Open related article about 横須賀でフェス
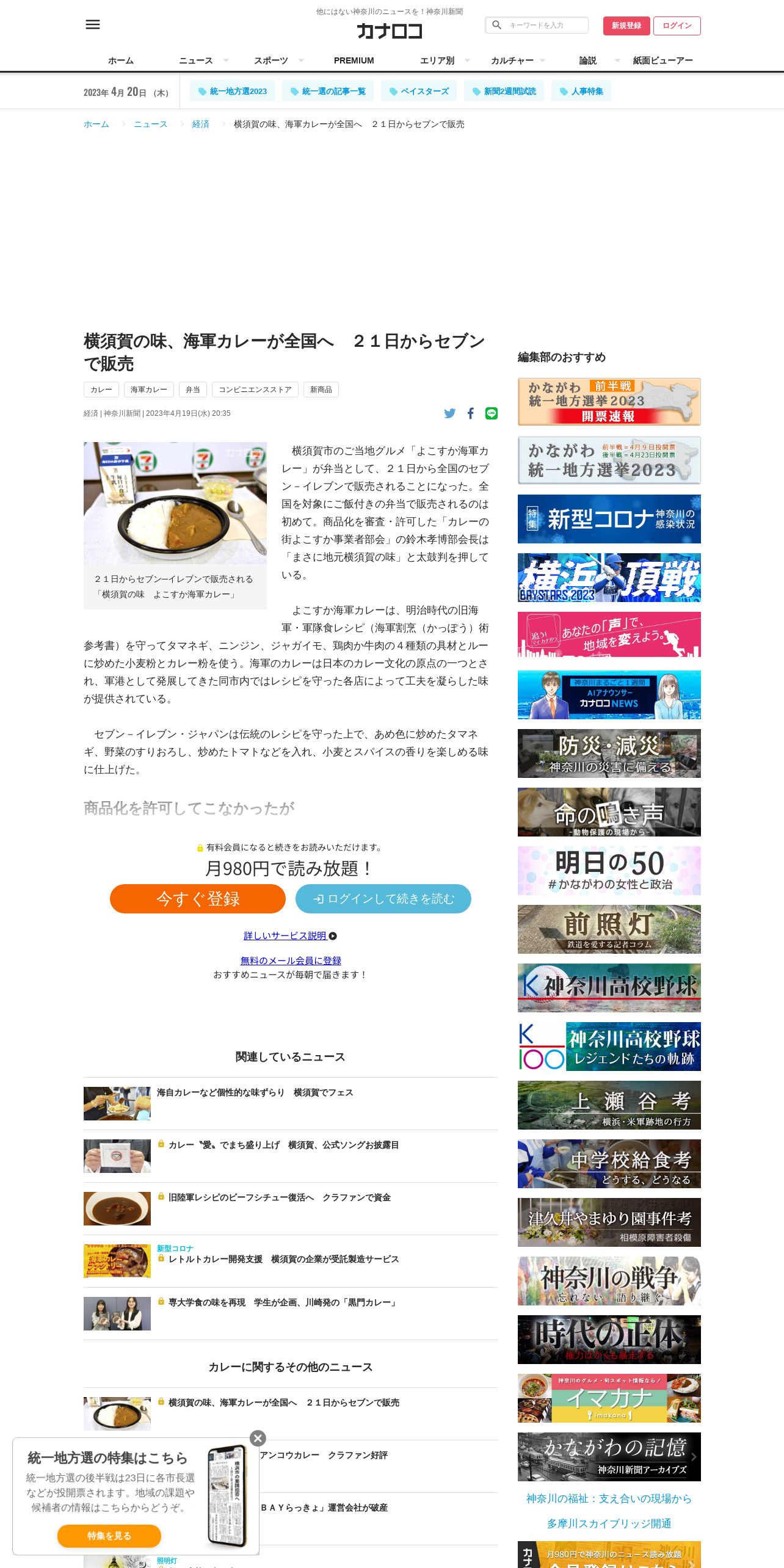The height and width of the screenshot is (1568, 784). [x=255, y=1092]
